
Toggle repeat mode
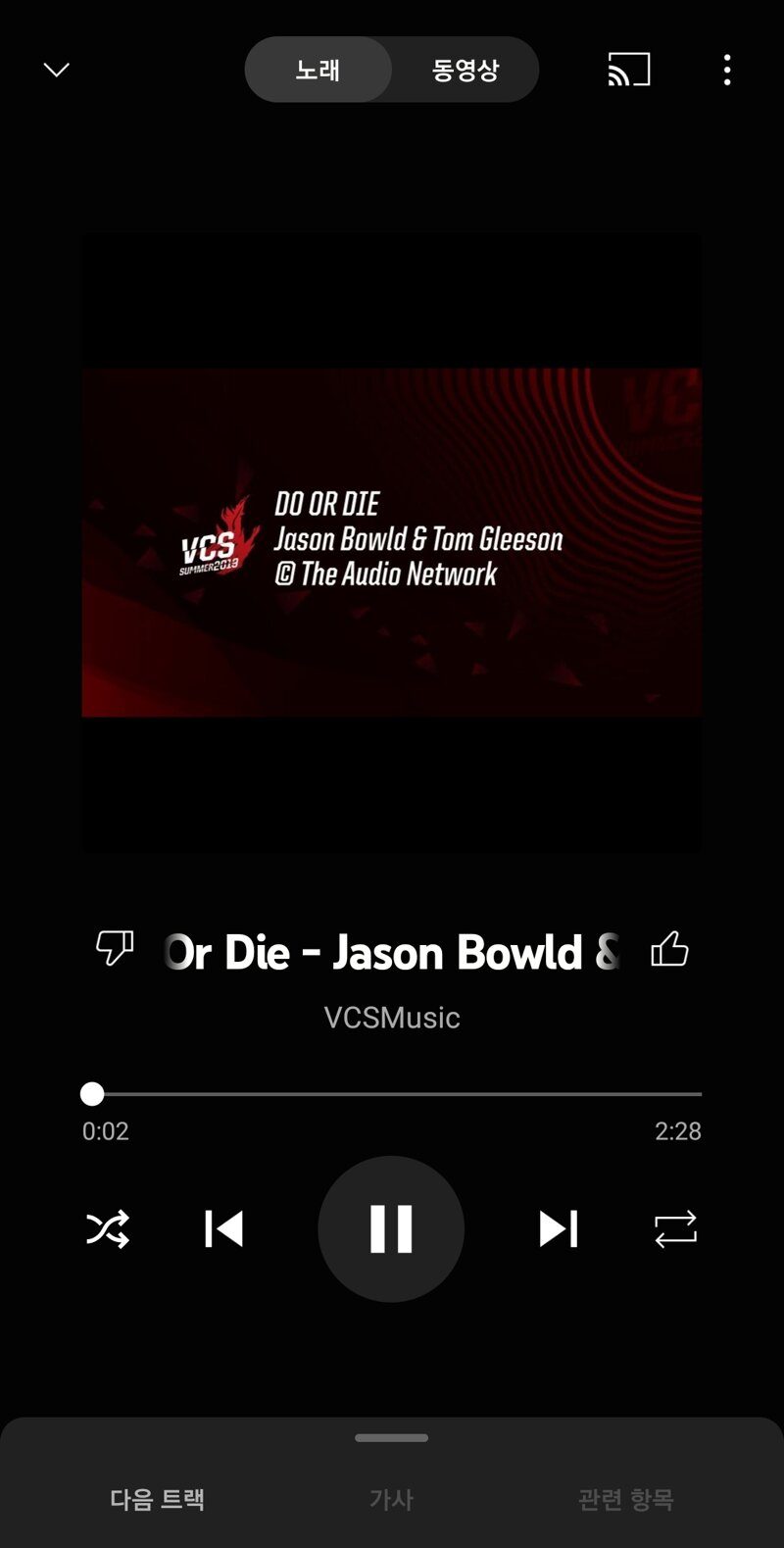coord(675,1228)
